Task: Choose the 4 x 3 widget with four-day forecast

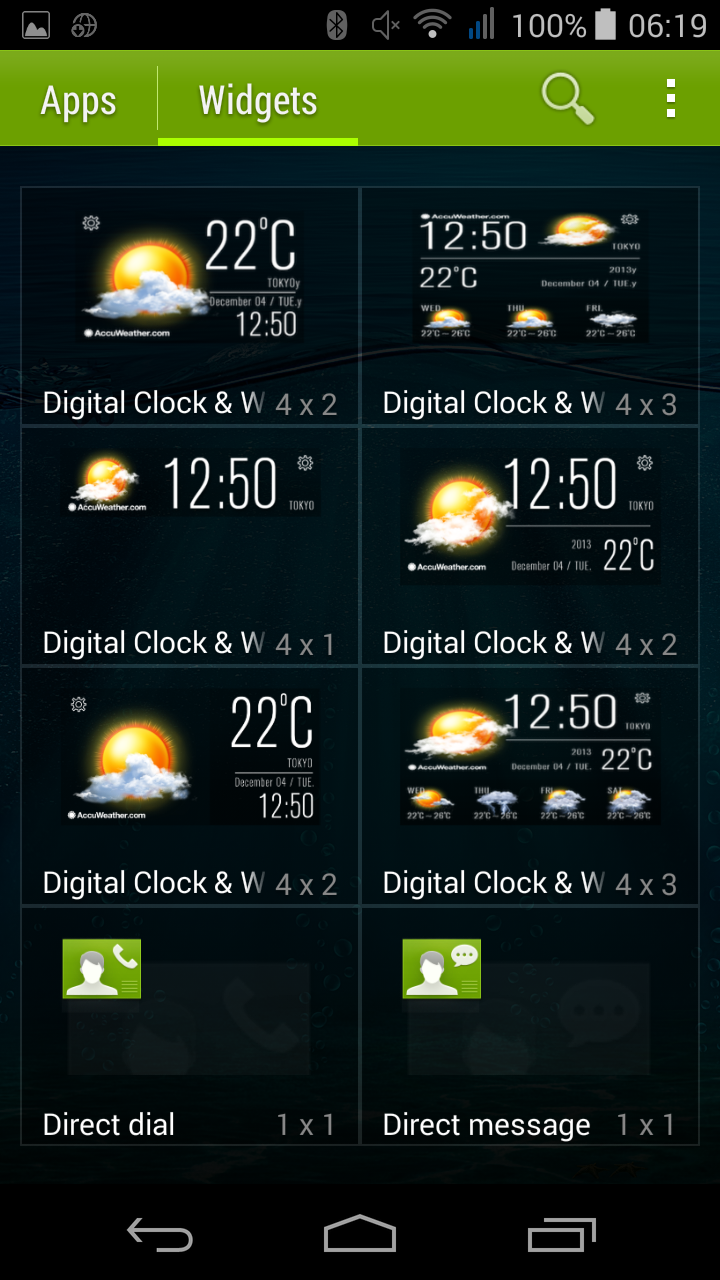Action: pyautogui.click(x=530, y=786)
